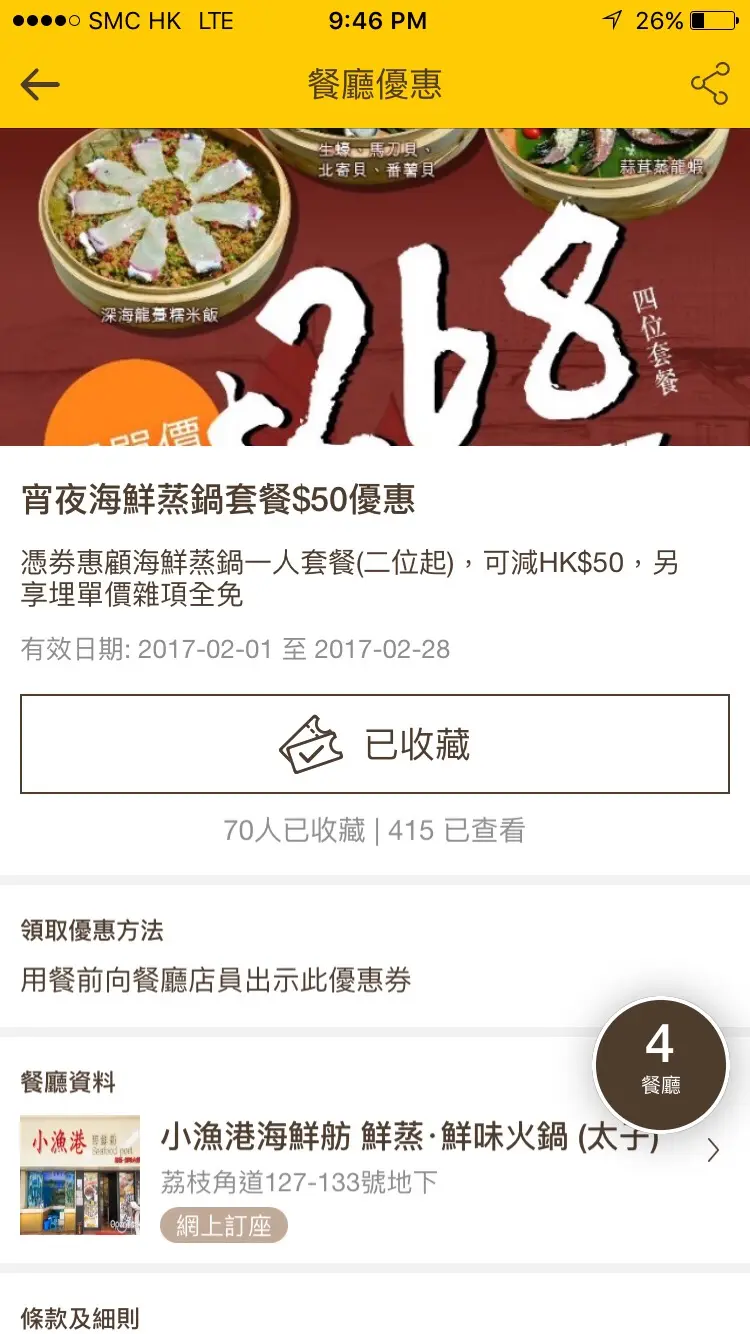
Task: Go back using the arrow
Action: click(x=40, y=85)
